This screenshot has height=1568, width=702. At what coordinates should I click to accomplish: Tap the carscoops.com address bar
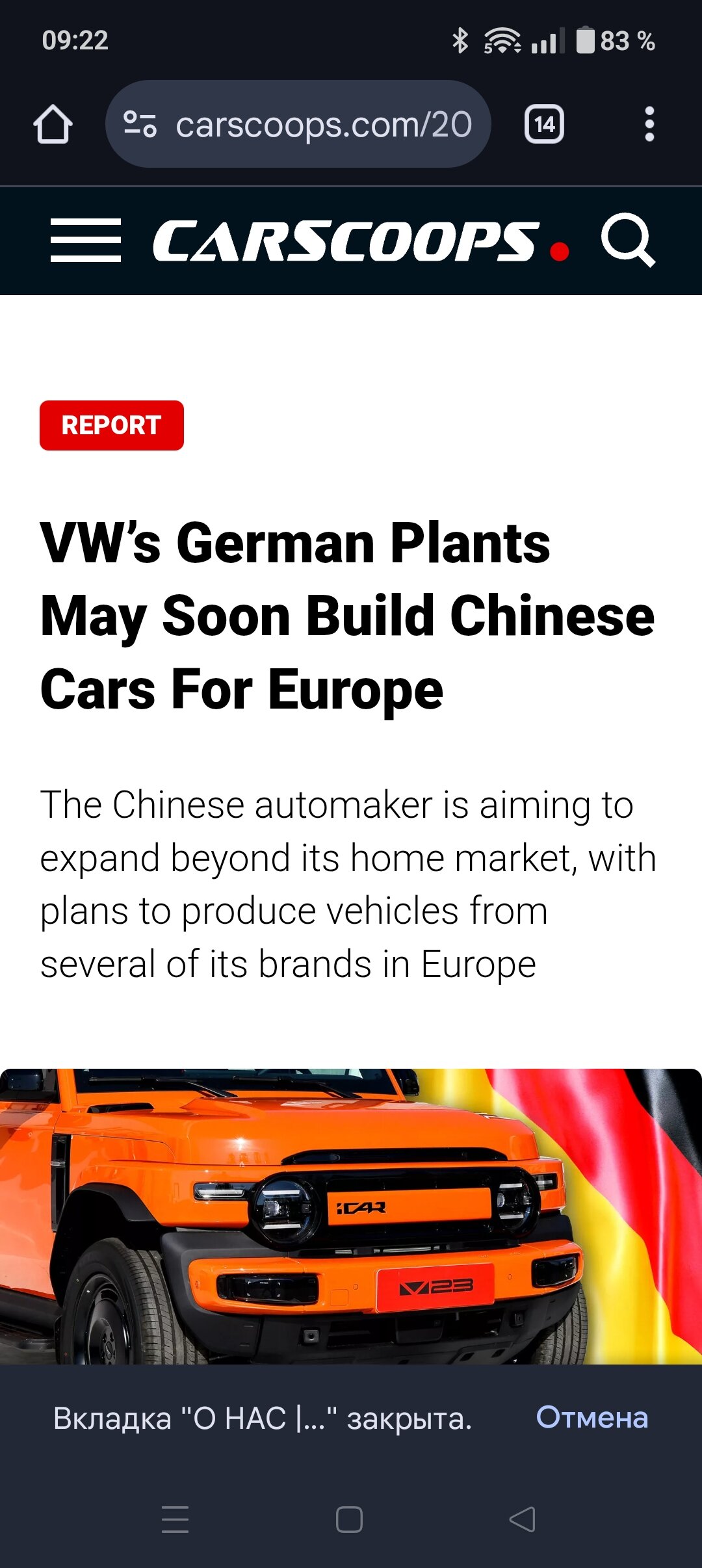(x=298, y=124)
